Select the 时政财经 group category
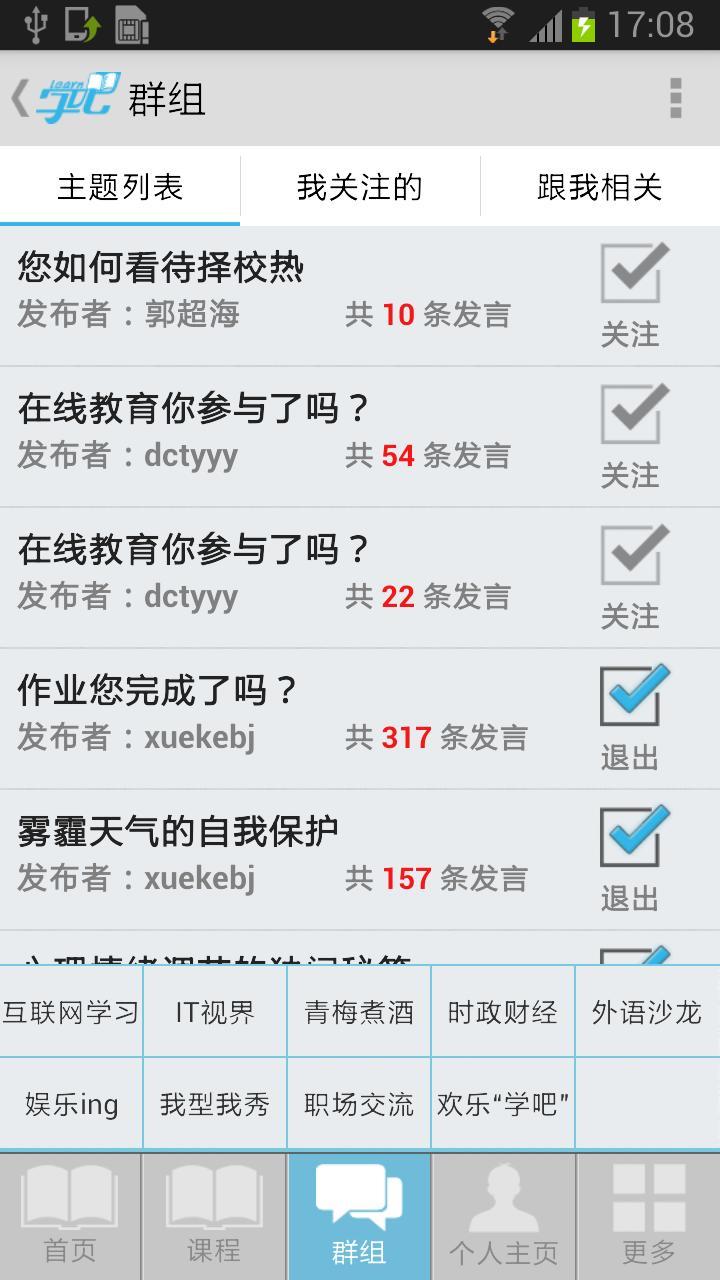This screenshot has height=1280, width=720. click(503, 1012)
